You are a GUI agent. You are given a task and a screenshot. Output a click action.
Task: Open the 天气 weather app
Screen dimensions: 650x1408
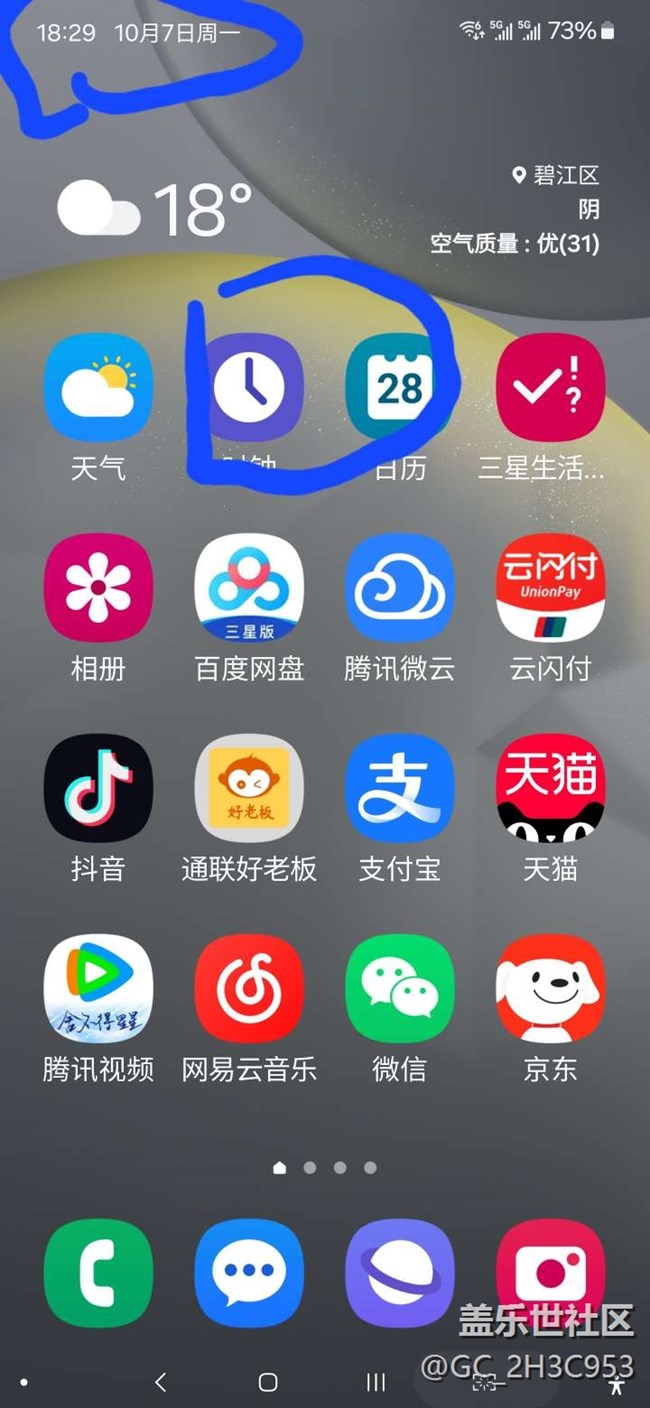(98, 388)
